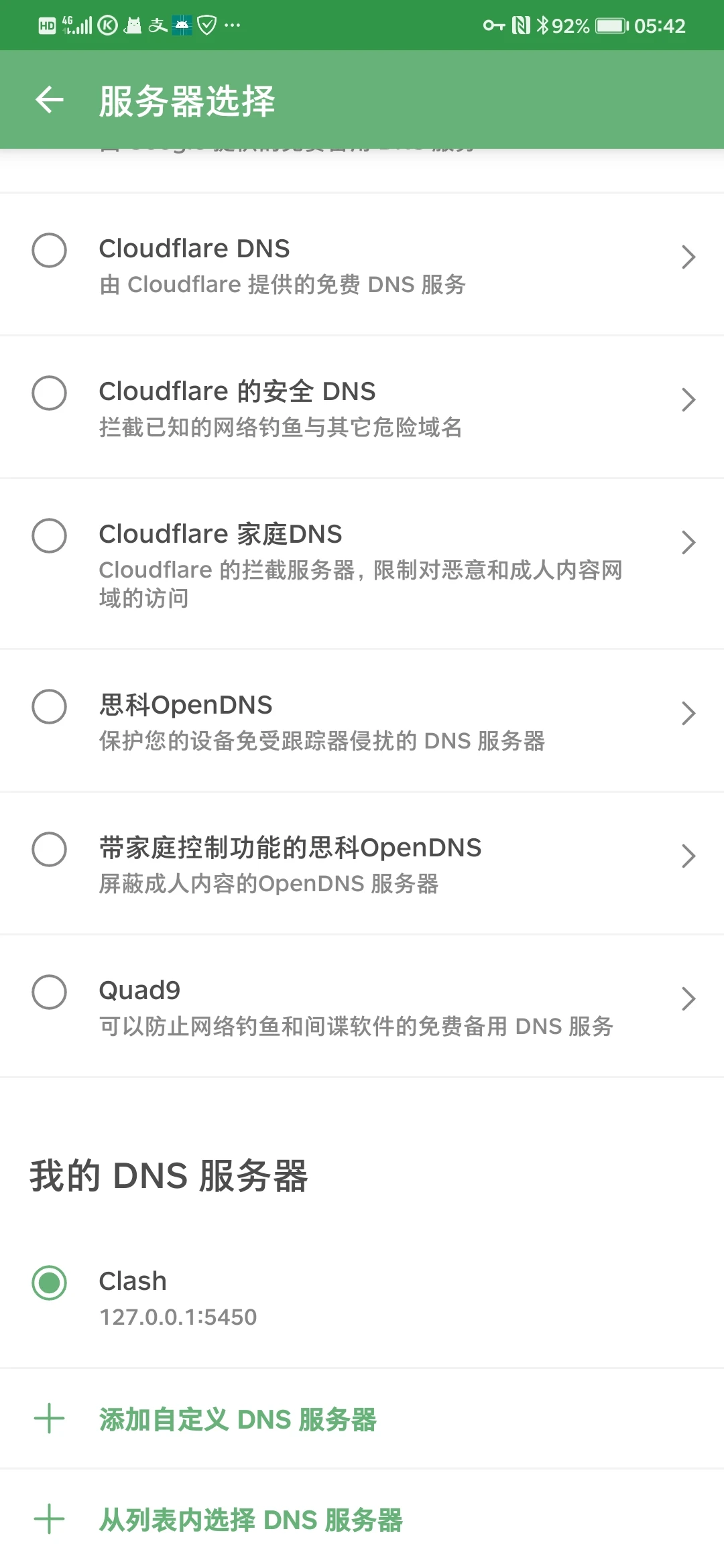Open 带家庭控制功能的思科OpenDNS details chevron

click(x=688, y=856)
